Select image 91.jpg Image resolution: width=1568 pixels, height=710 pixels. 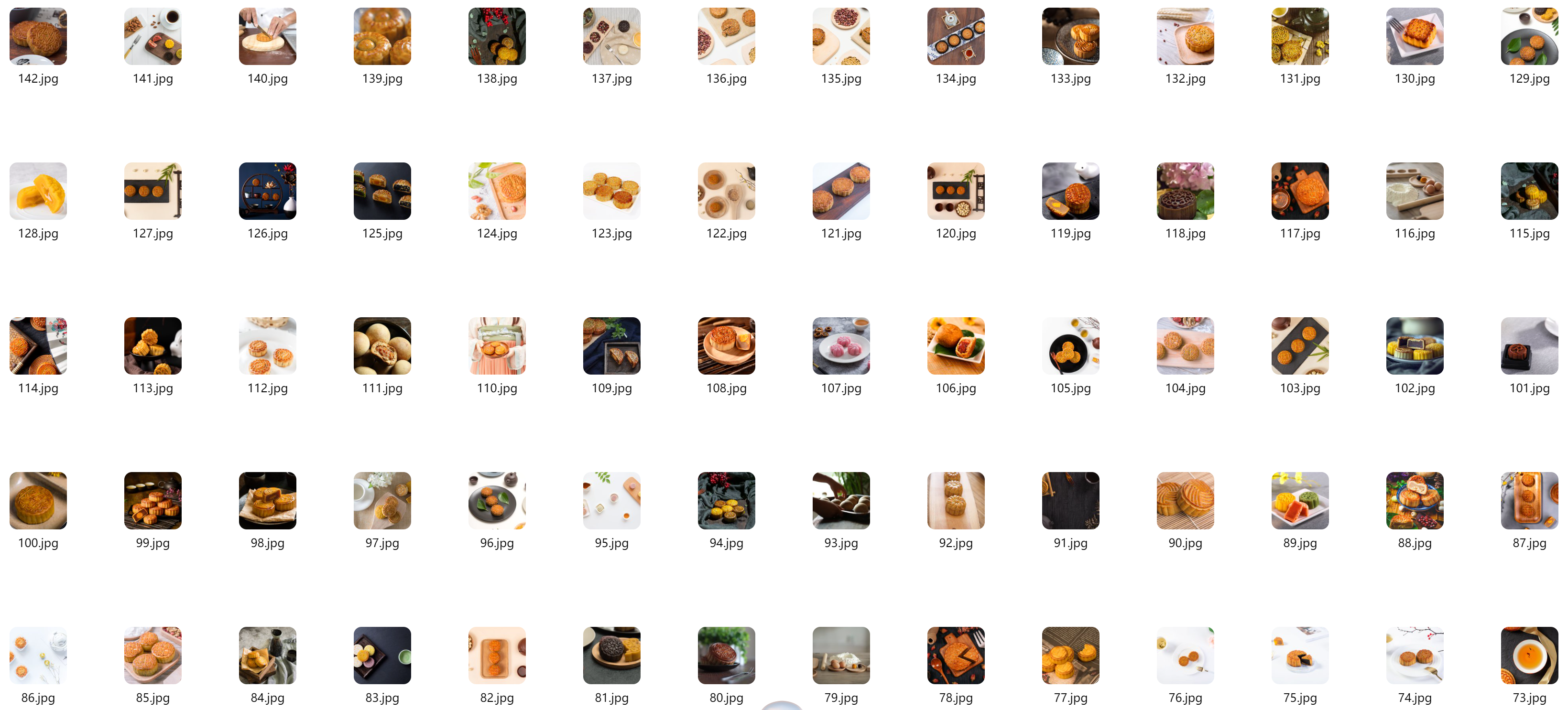coord(1071,501)
